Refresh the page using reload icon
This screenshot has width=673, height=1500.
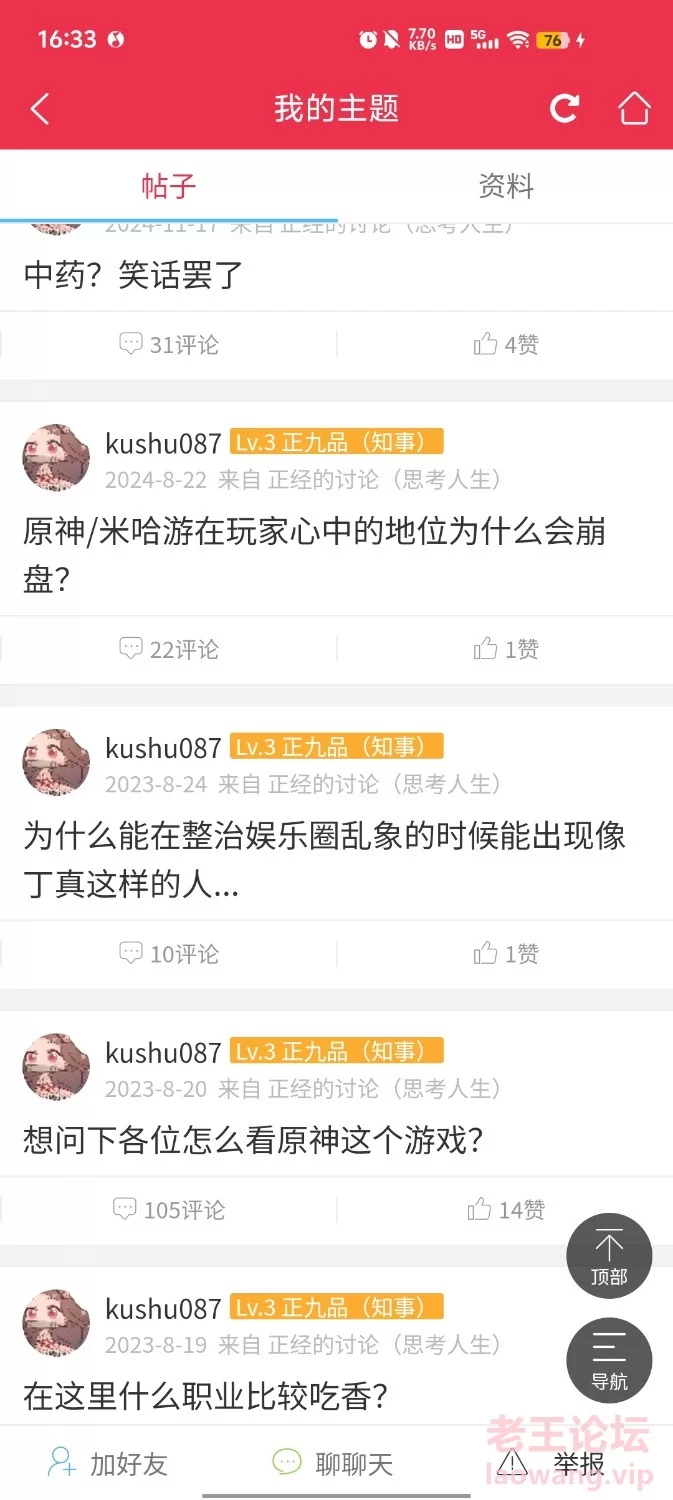click(x=564, y=108)
